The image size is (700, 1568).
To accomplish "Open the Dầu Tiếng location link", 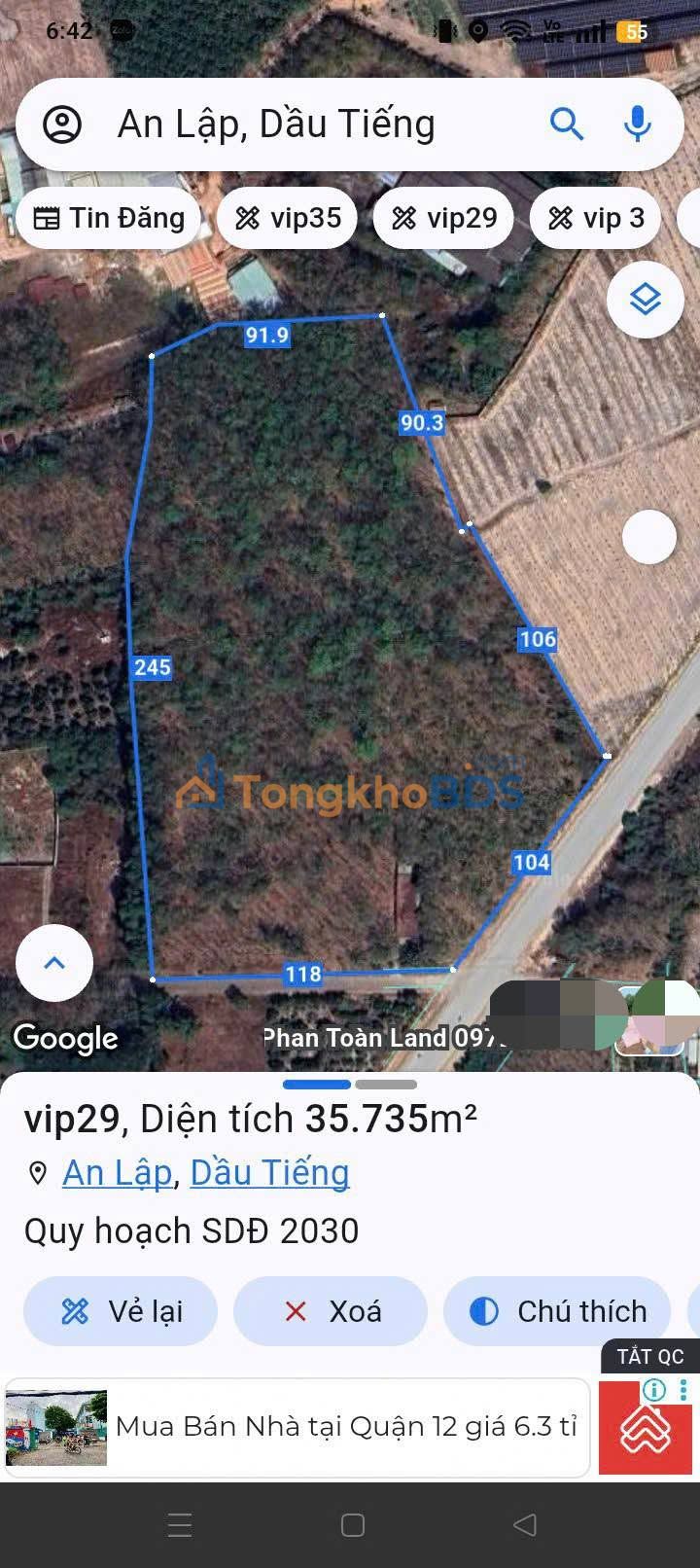I will click(x=269, y=1173).
